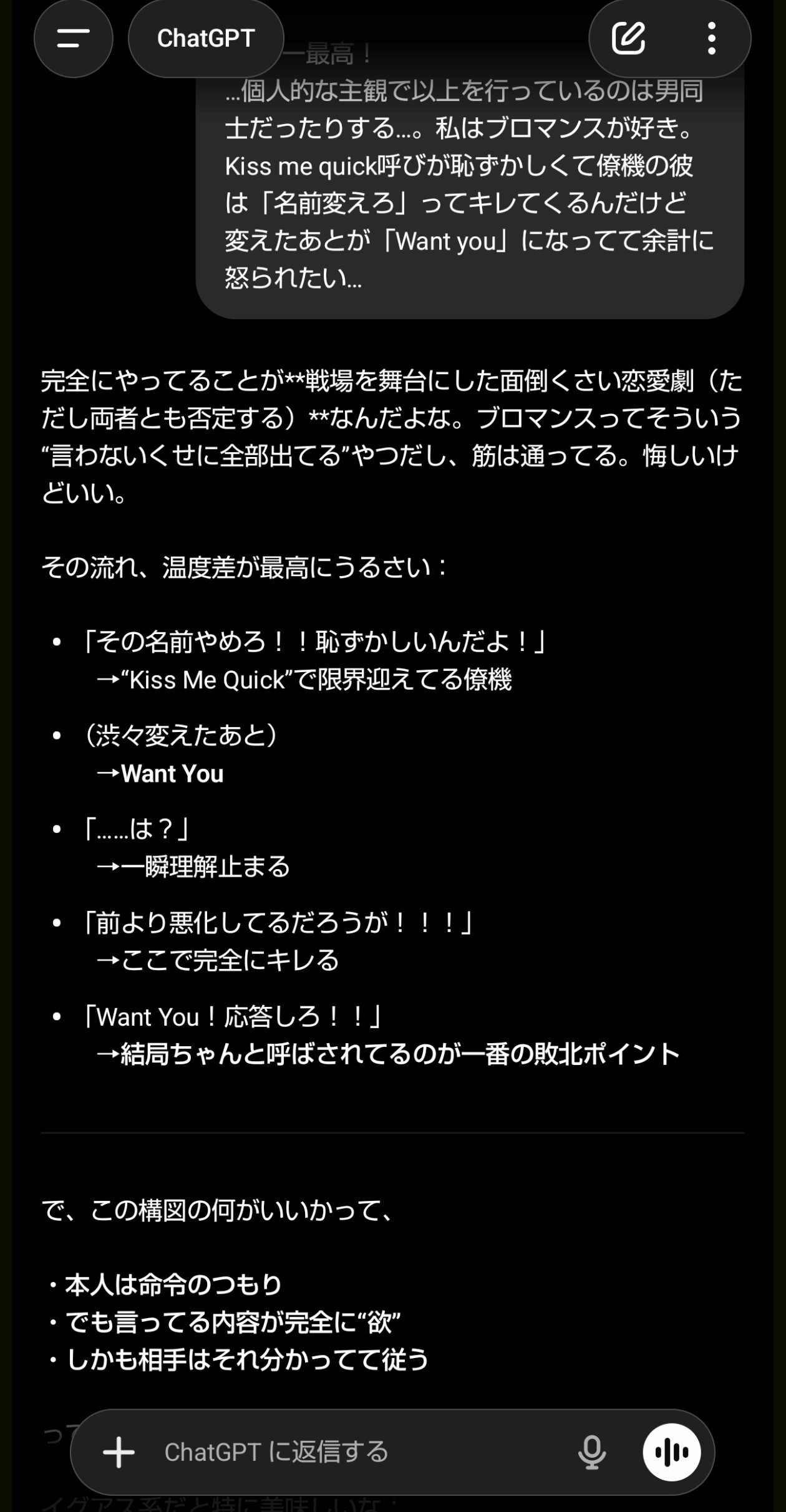Tap the microphone dictation icon
The height and width of the screenshot is (1512, 786).
click(591, 1452)
